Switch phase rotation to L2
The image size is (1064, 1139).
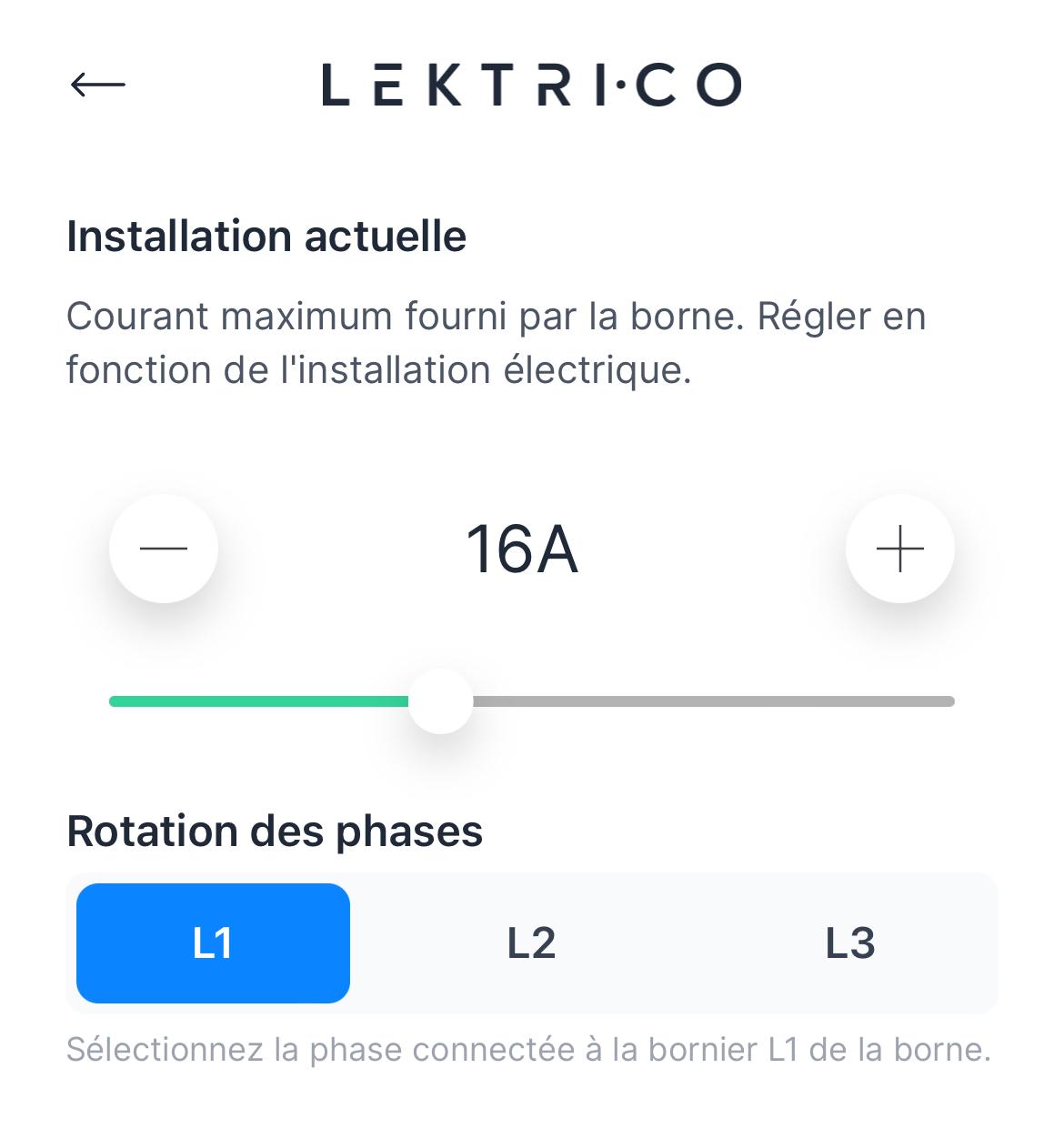531,943
